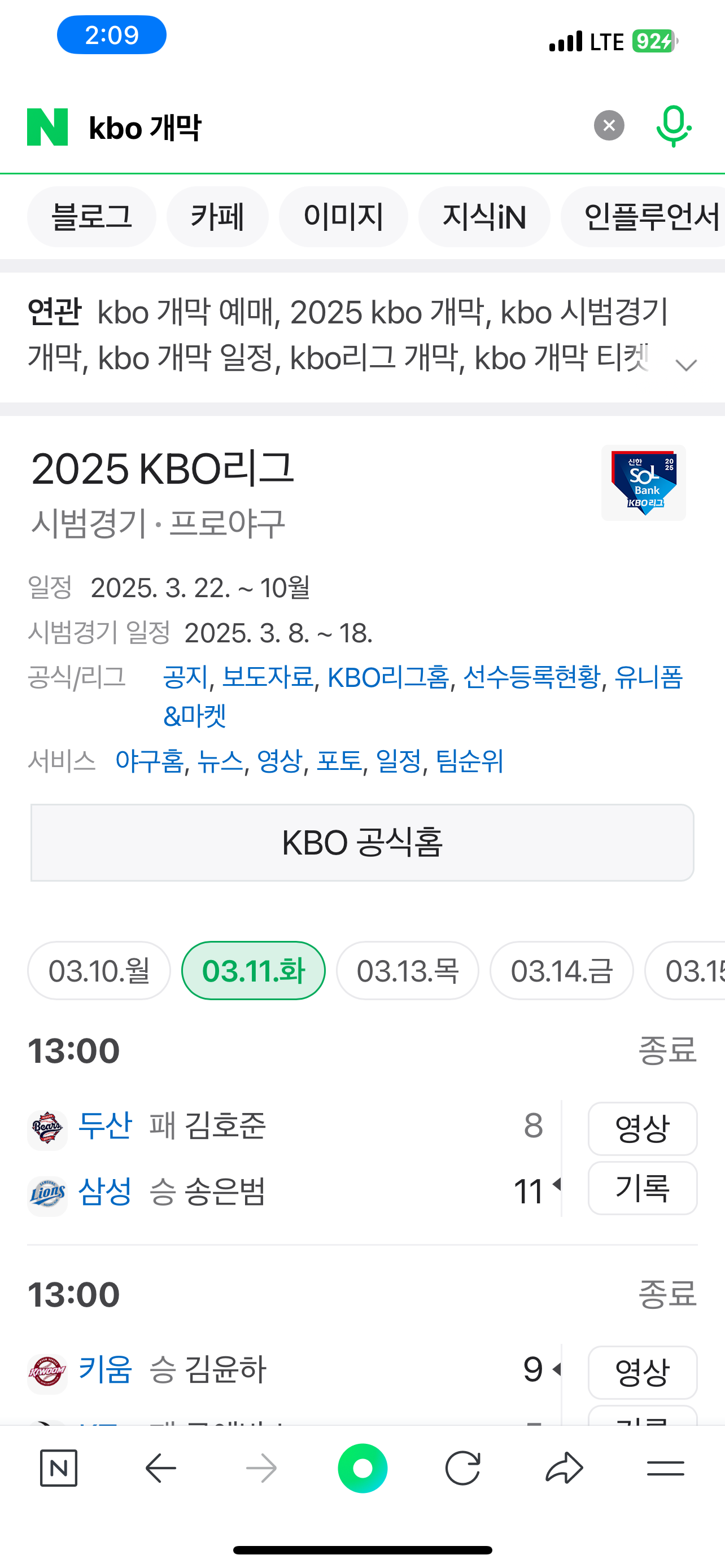Switch to the 이미지 tab
This screenshot has width=725, height=1568.
point(343,217)
